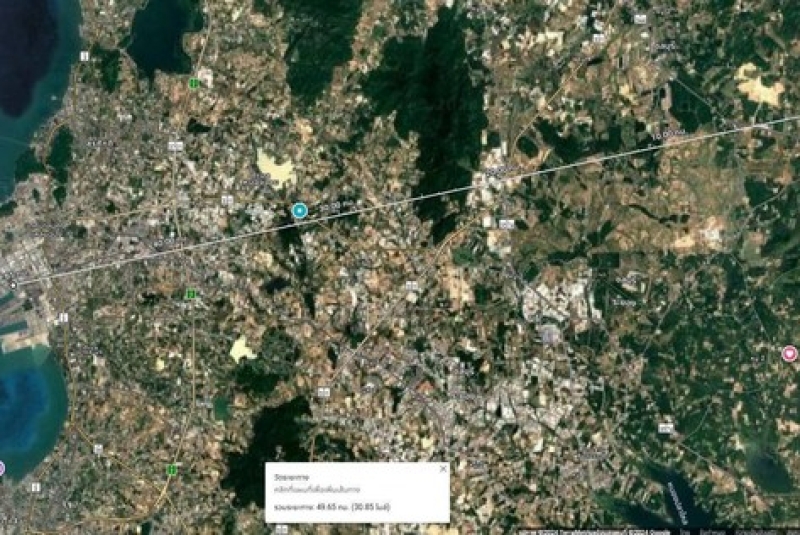Open the pink heart saved place marker
Image resolution: width=800 pixels, height=535 pixels.
pos(789,353)
